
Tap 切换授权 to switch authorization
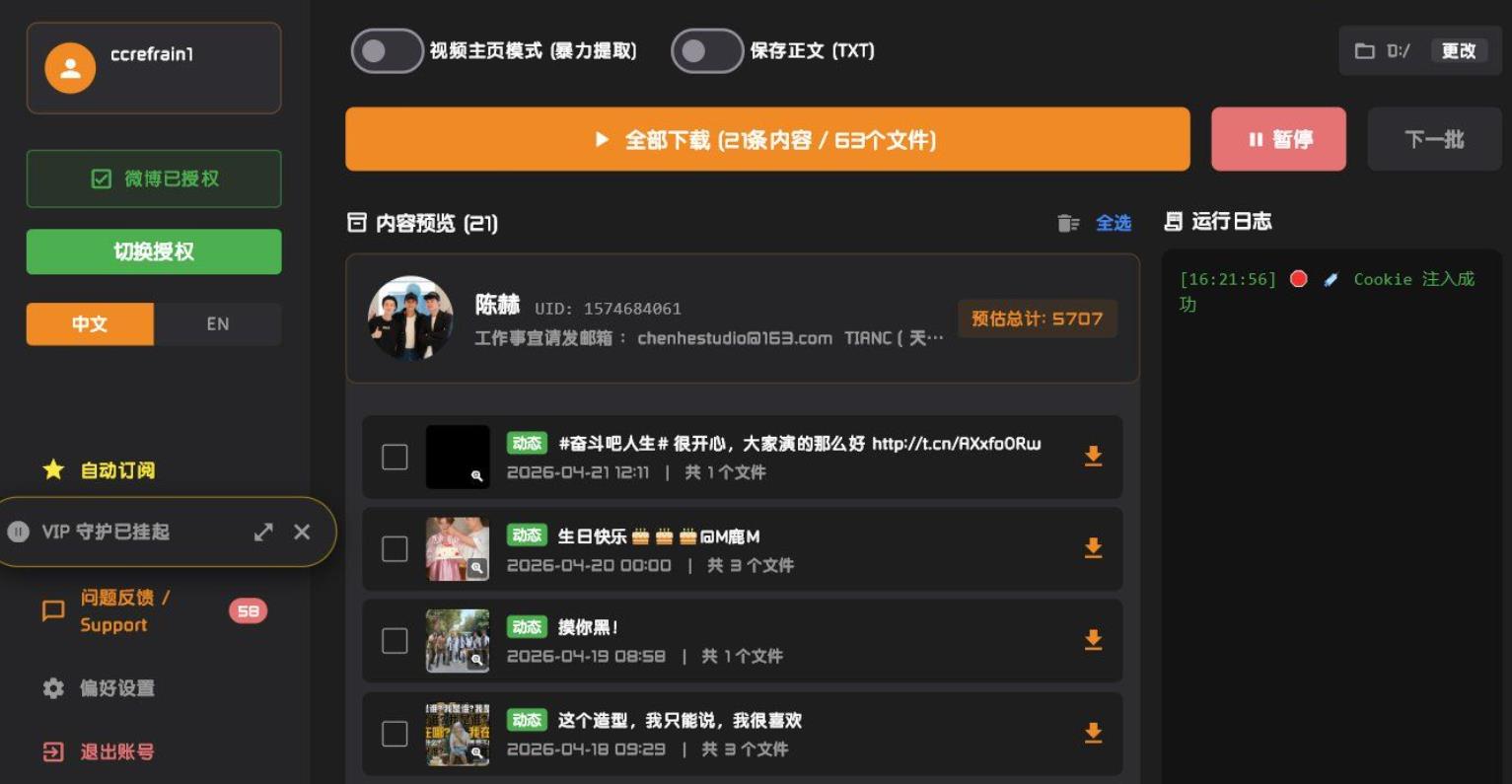(154, 251)
